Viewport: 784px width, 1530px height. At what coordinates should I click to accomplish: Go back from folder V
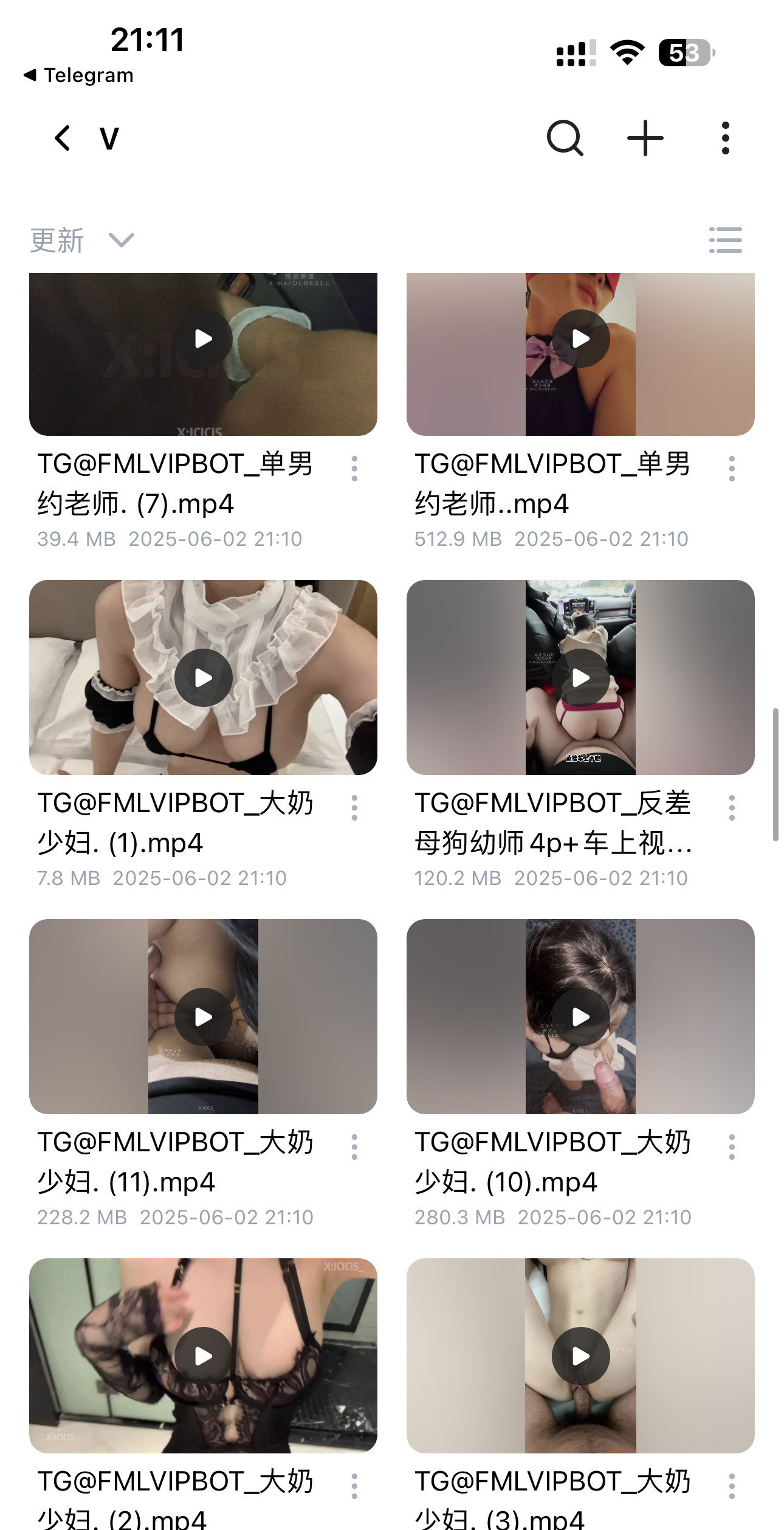63,139
